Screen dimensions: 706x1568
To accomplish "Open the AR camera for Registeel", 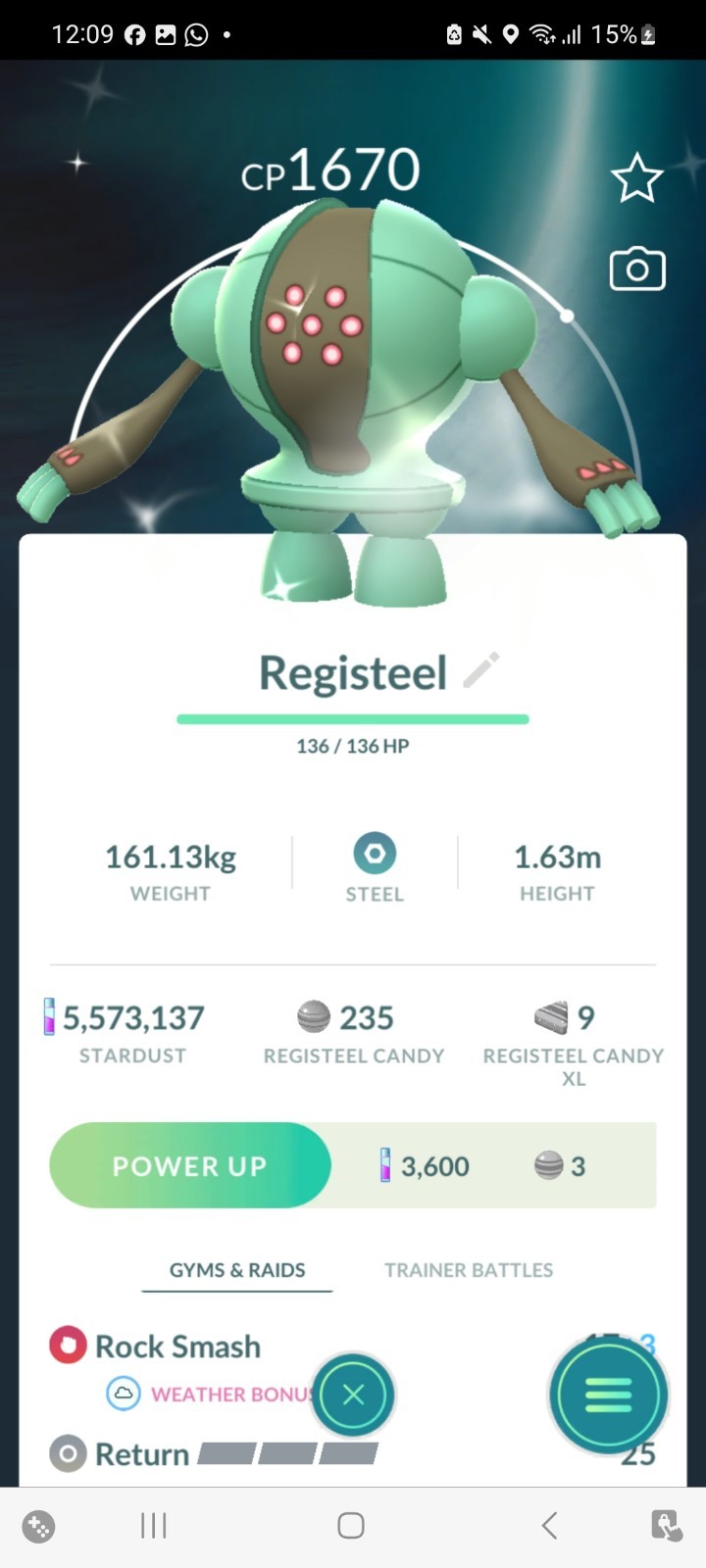I will pos(637,269).
